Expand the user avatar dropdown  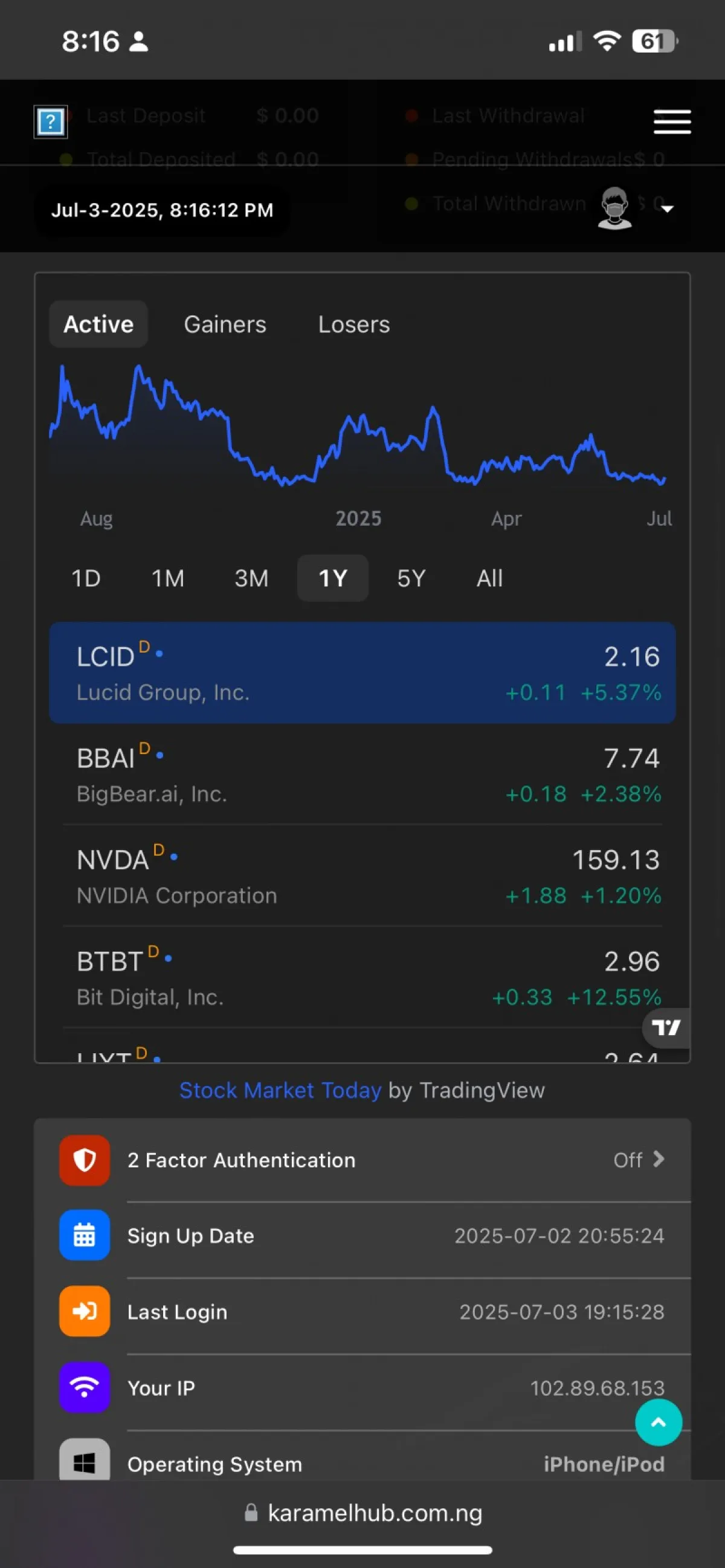coord(667,209)
